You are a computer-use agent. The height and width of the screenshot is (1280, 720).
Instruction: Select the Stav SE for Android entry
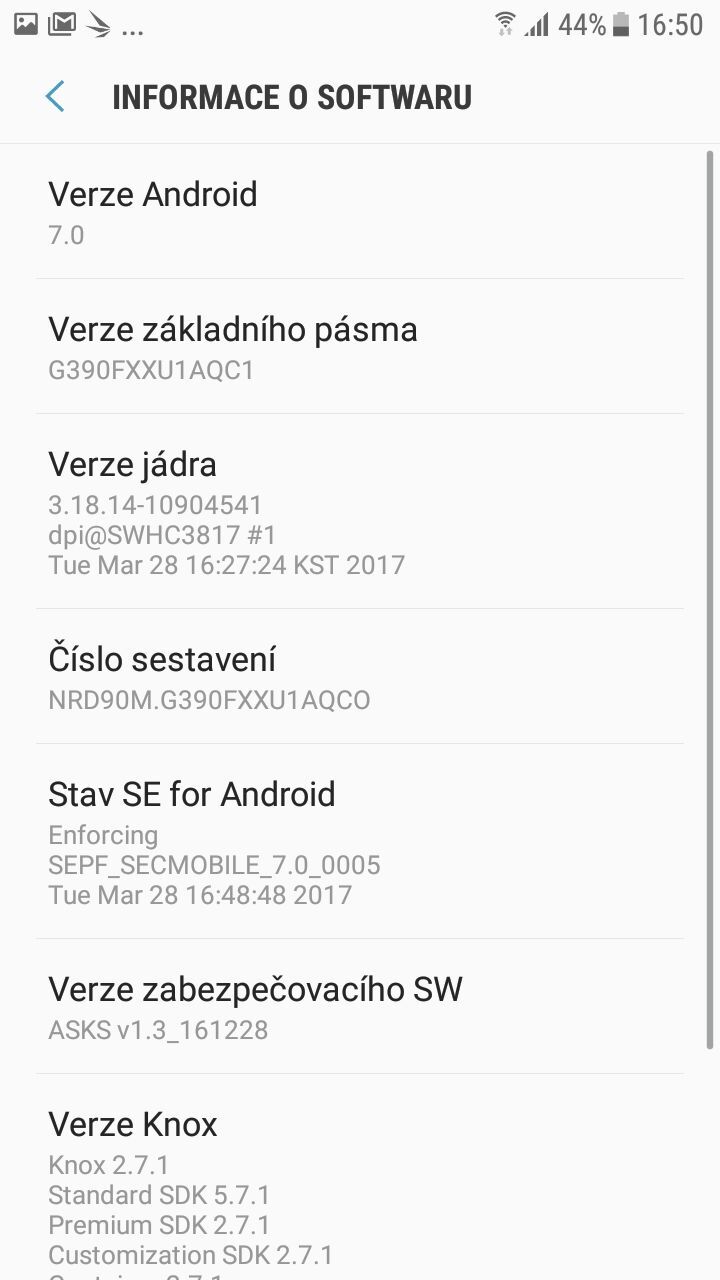pos(360,840)
